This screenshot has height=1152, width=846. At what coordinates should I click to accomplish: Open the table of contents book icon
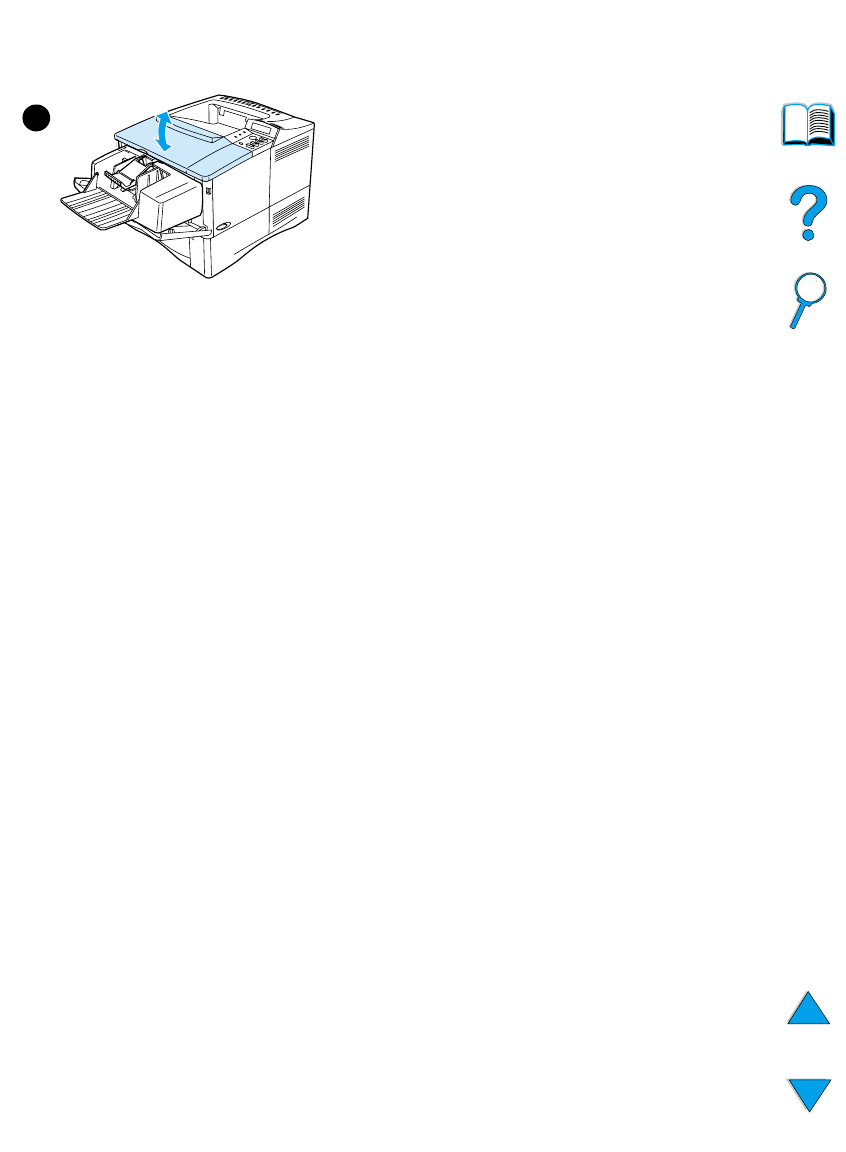808,125
